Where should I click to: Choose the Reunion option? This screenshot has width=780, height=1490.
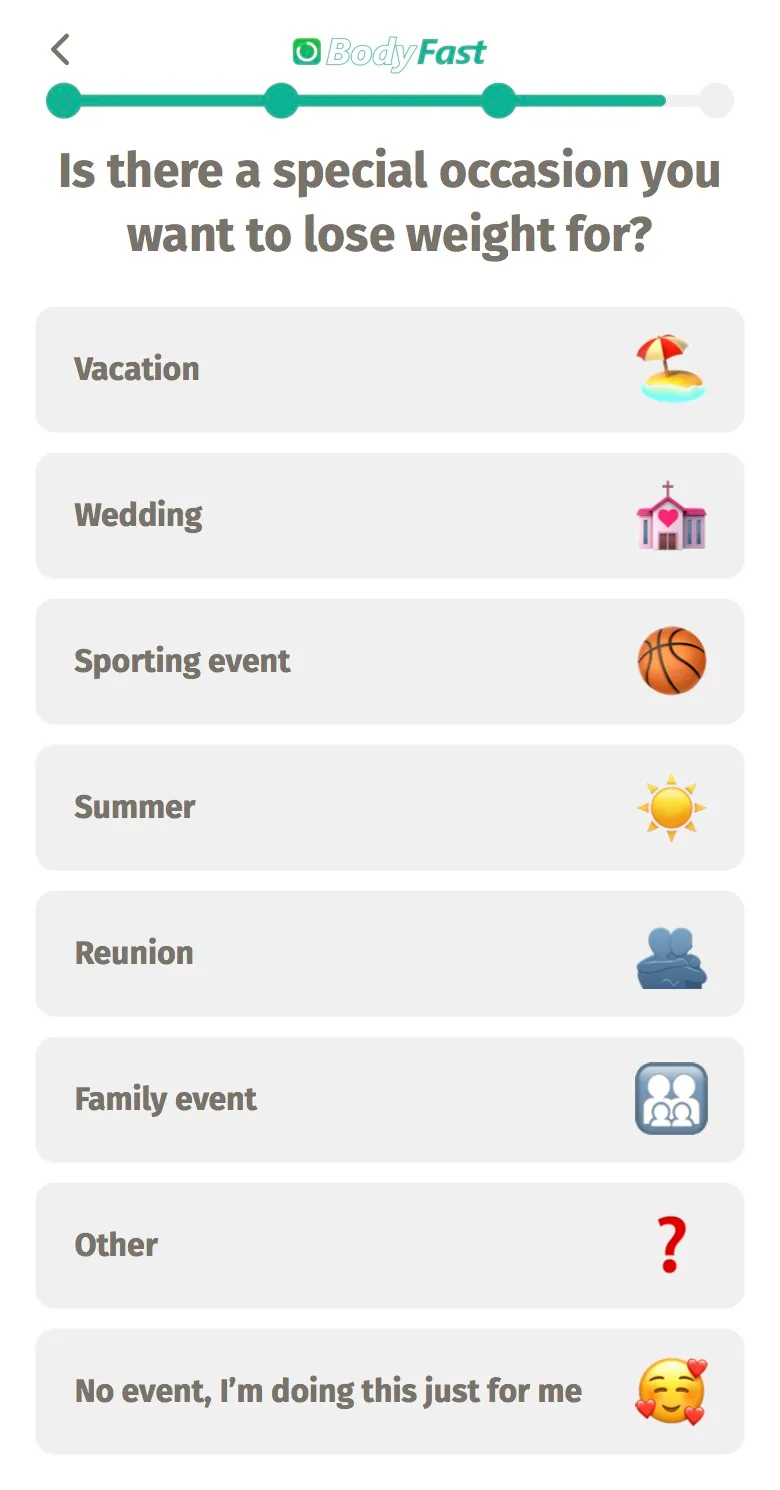(x=390, y=953)
